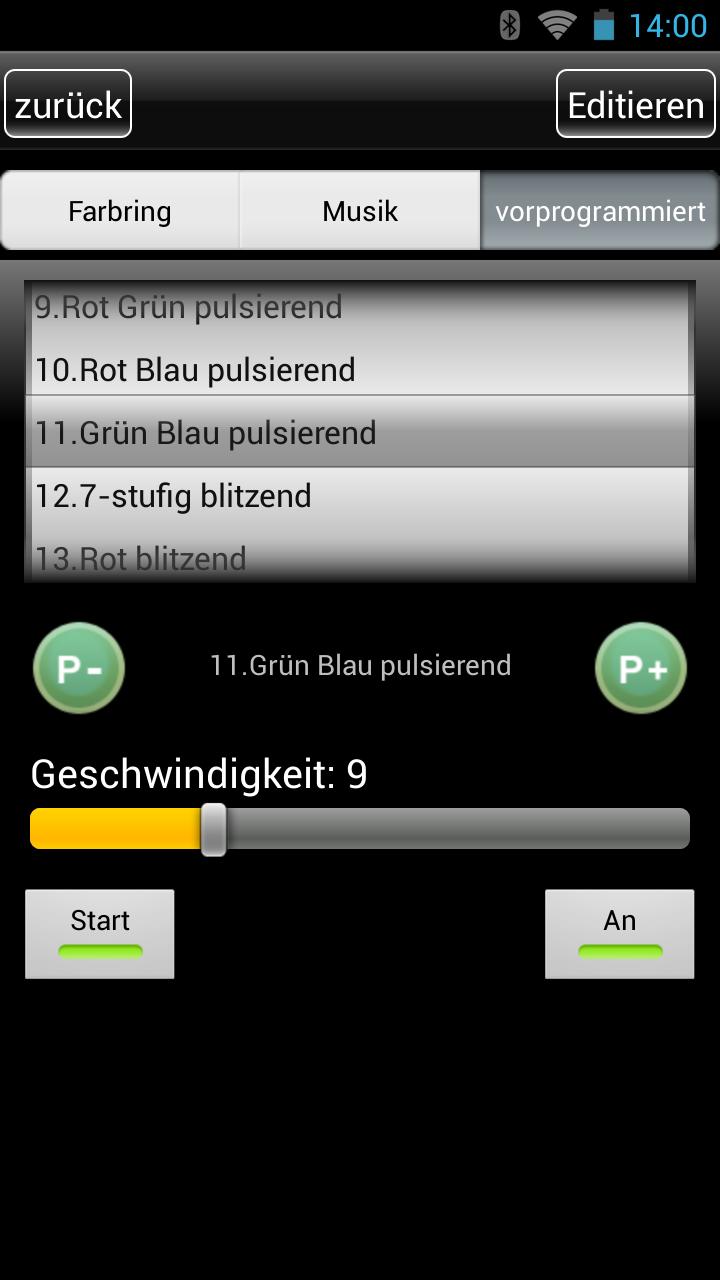Choose 9.Rot Grün pulsierend program
The width and height of the screenshot is (720, 1280).
[188, 307]
